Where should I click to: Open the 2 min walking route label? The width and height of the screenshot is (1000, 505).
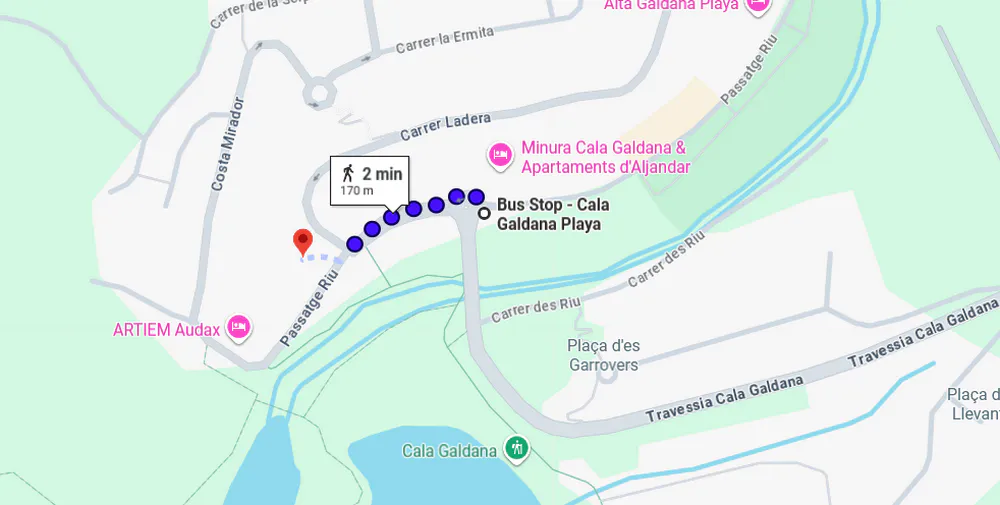(x=369, y=181)
